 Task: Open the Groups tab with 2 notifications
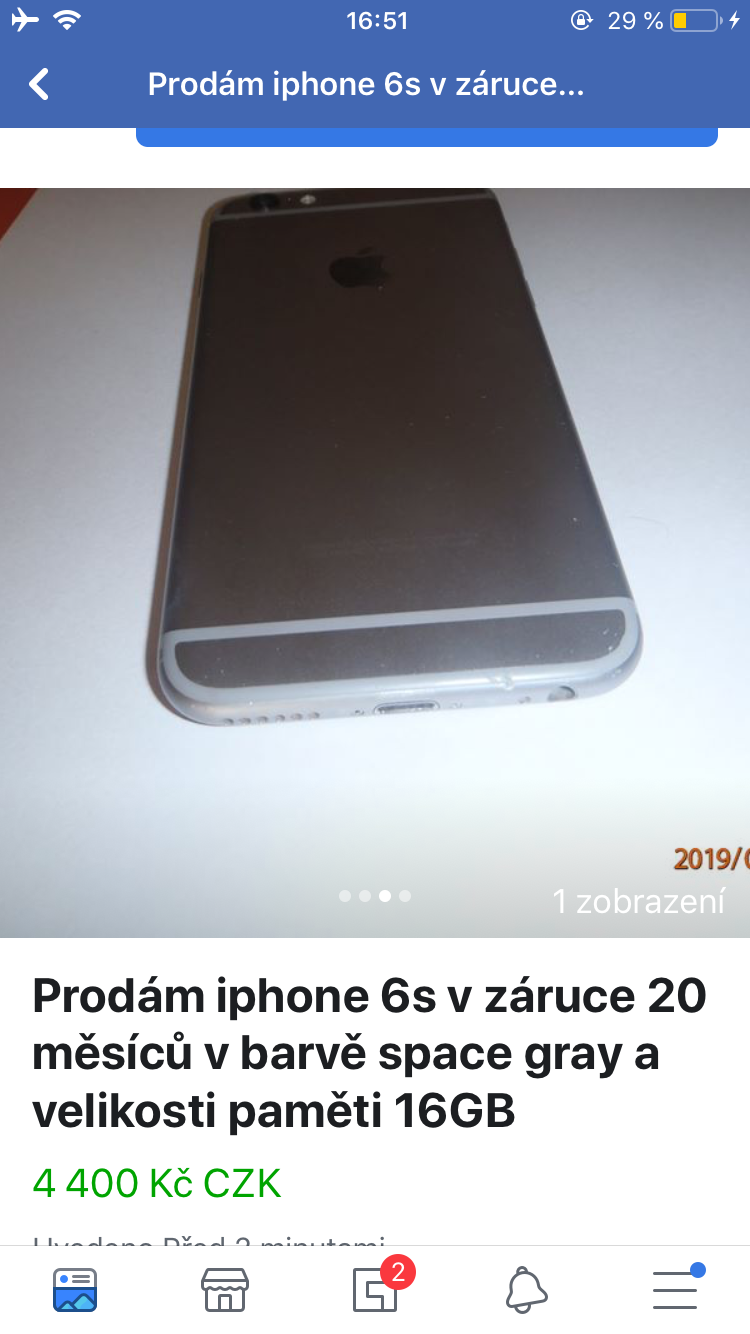click(x=375, y=1289)
